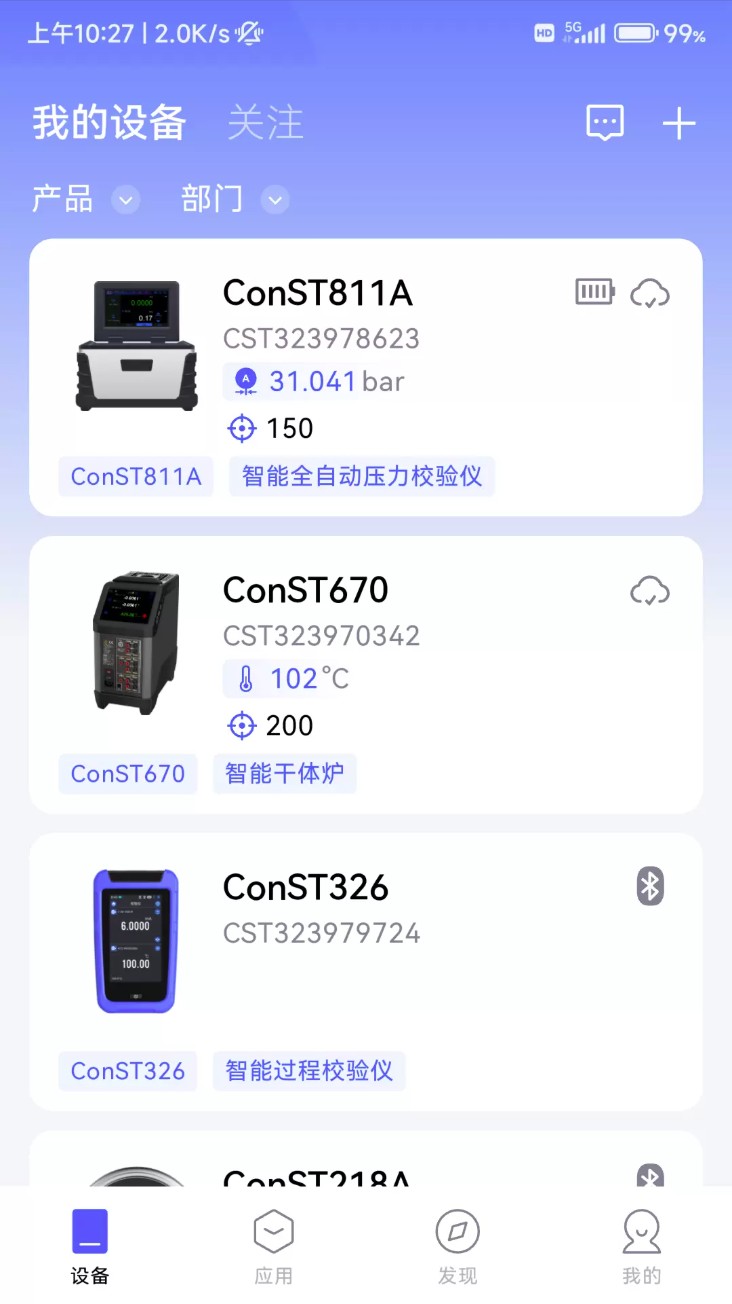Switch to the 关注 tab

tap(265, 123)
